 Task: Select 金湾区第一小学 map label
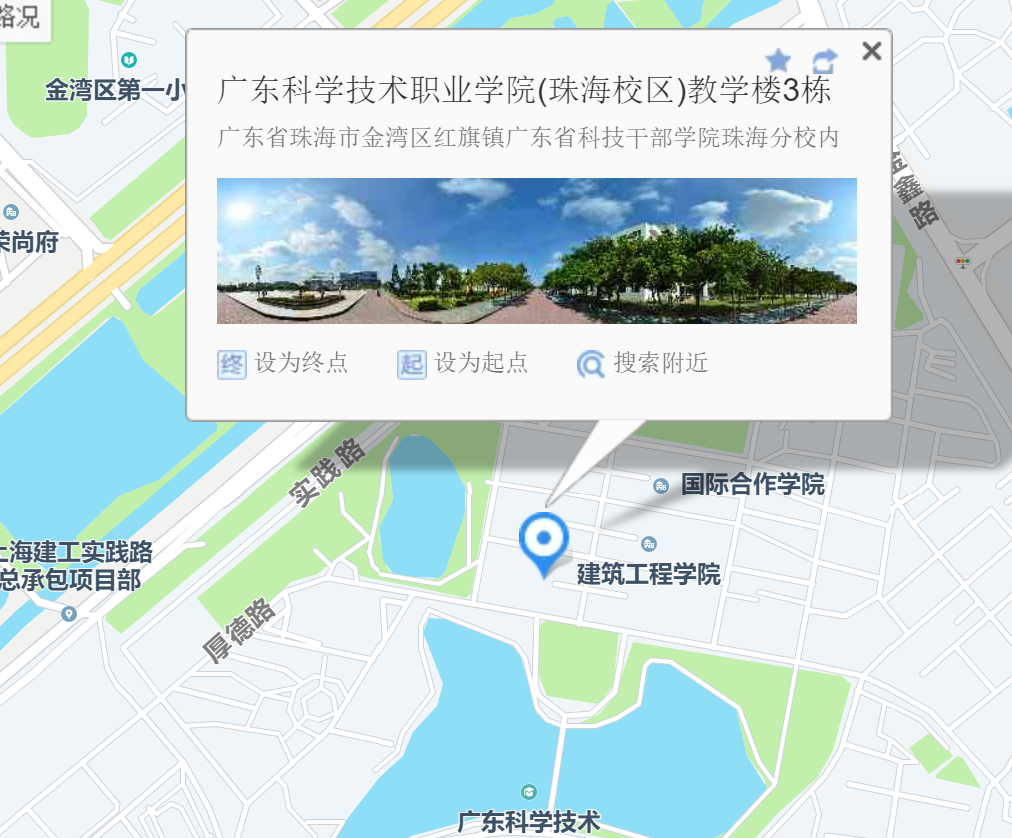[x=115, y=91]
